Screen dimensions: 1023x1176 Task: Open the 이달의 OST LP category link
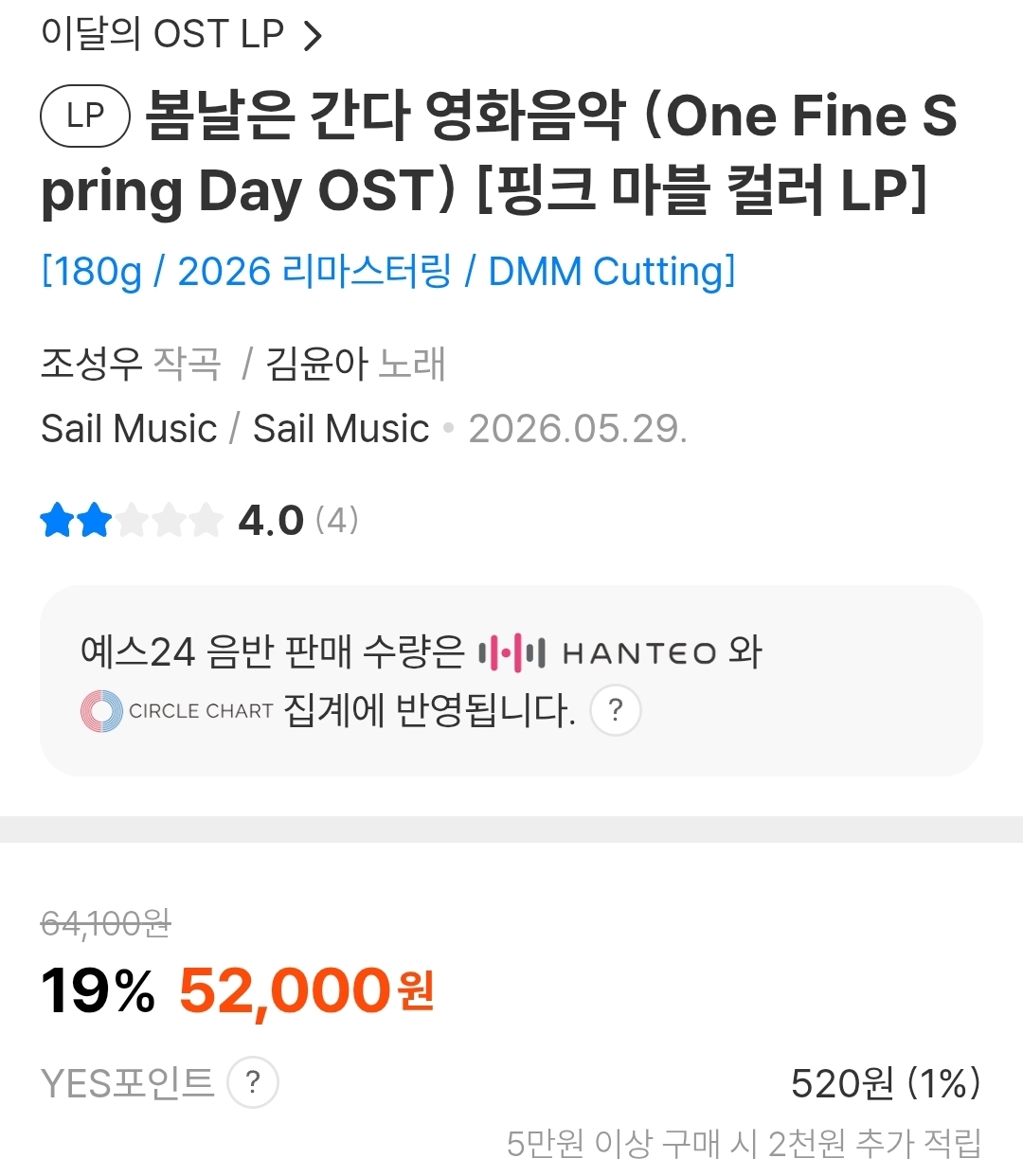pos(180,34)
